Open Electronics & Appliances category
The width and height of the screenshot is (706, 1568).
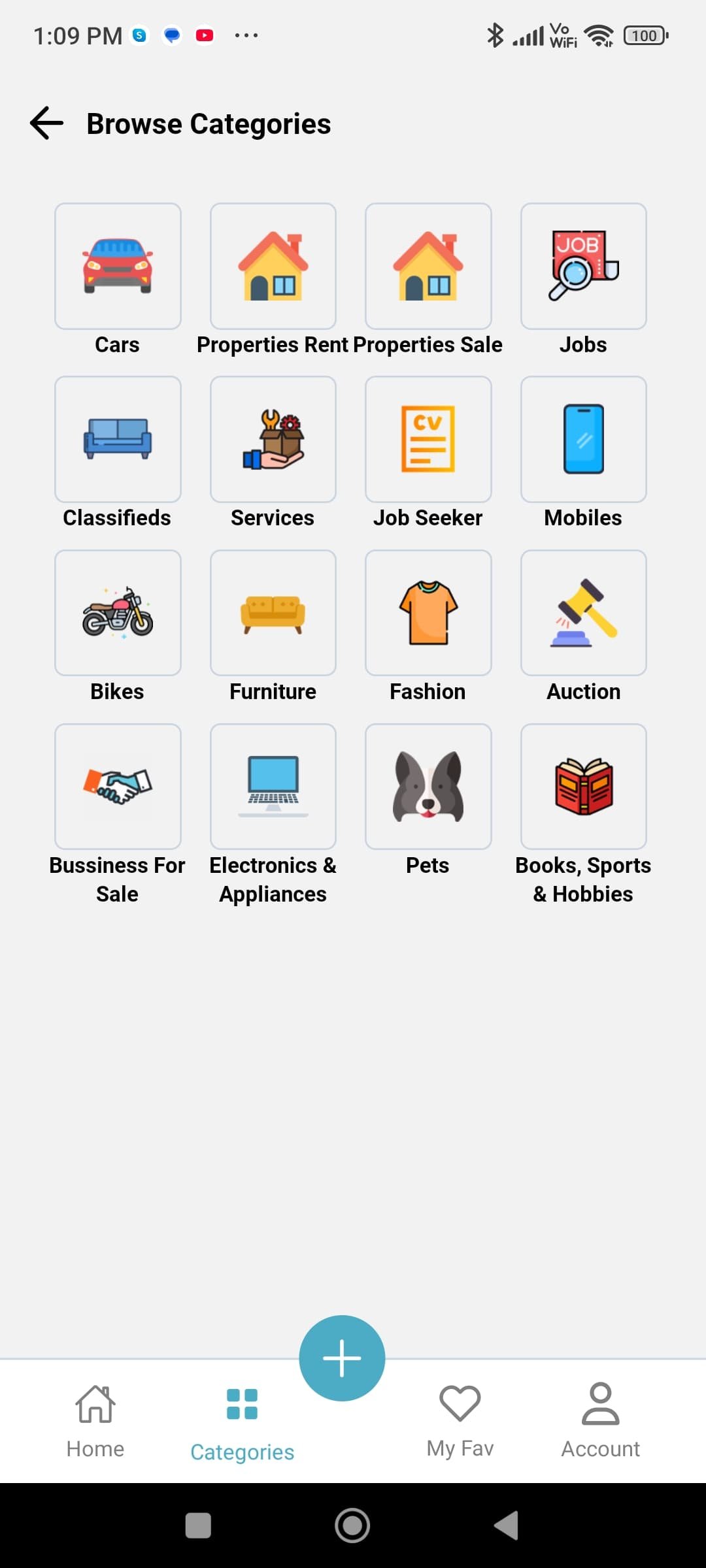(x=273, y=787)
